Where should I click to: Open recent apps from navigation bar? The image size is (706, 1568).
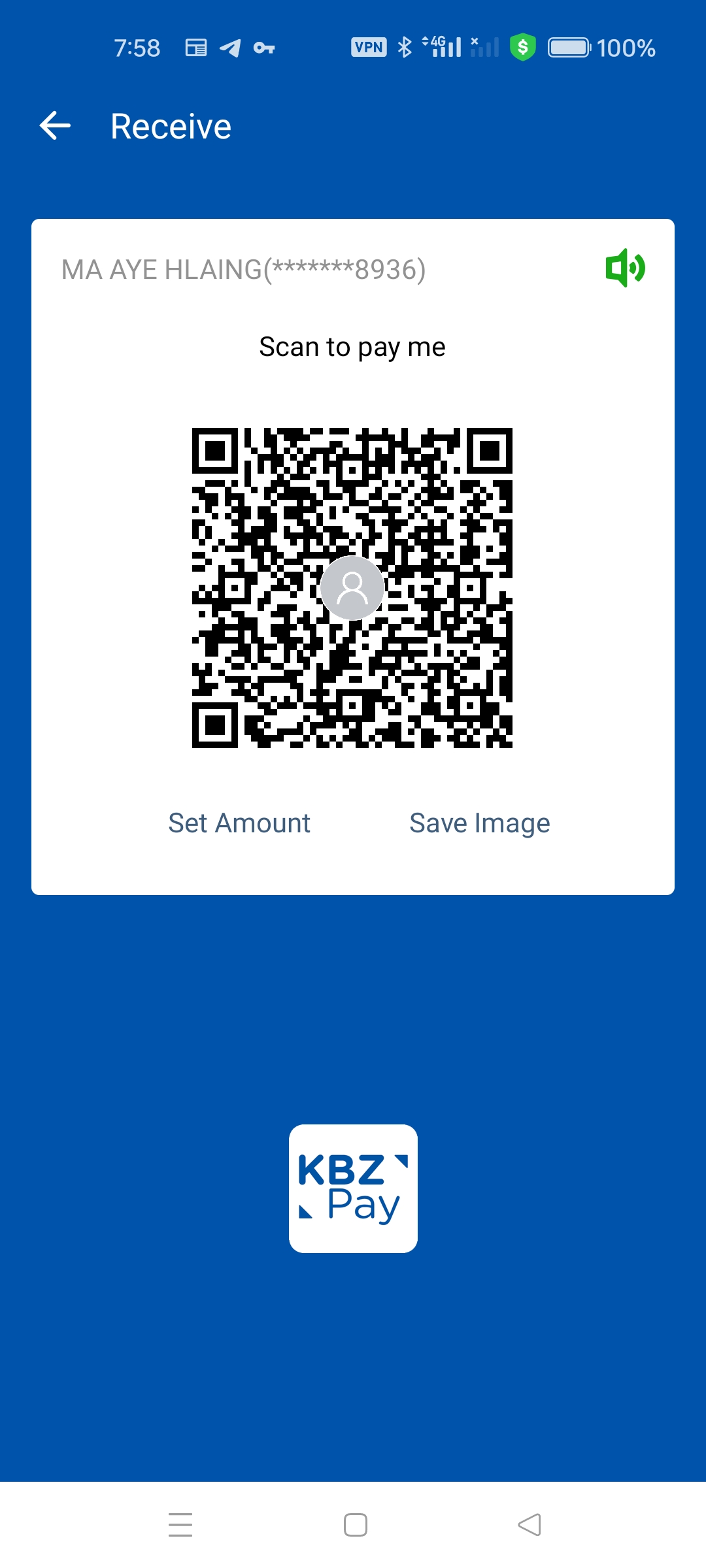[180, 1525]
